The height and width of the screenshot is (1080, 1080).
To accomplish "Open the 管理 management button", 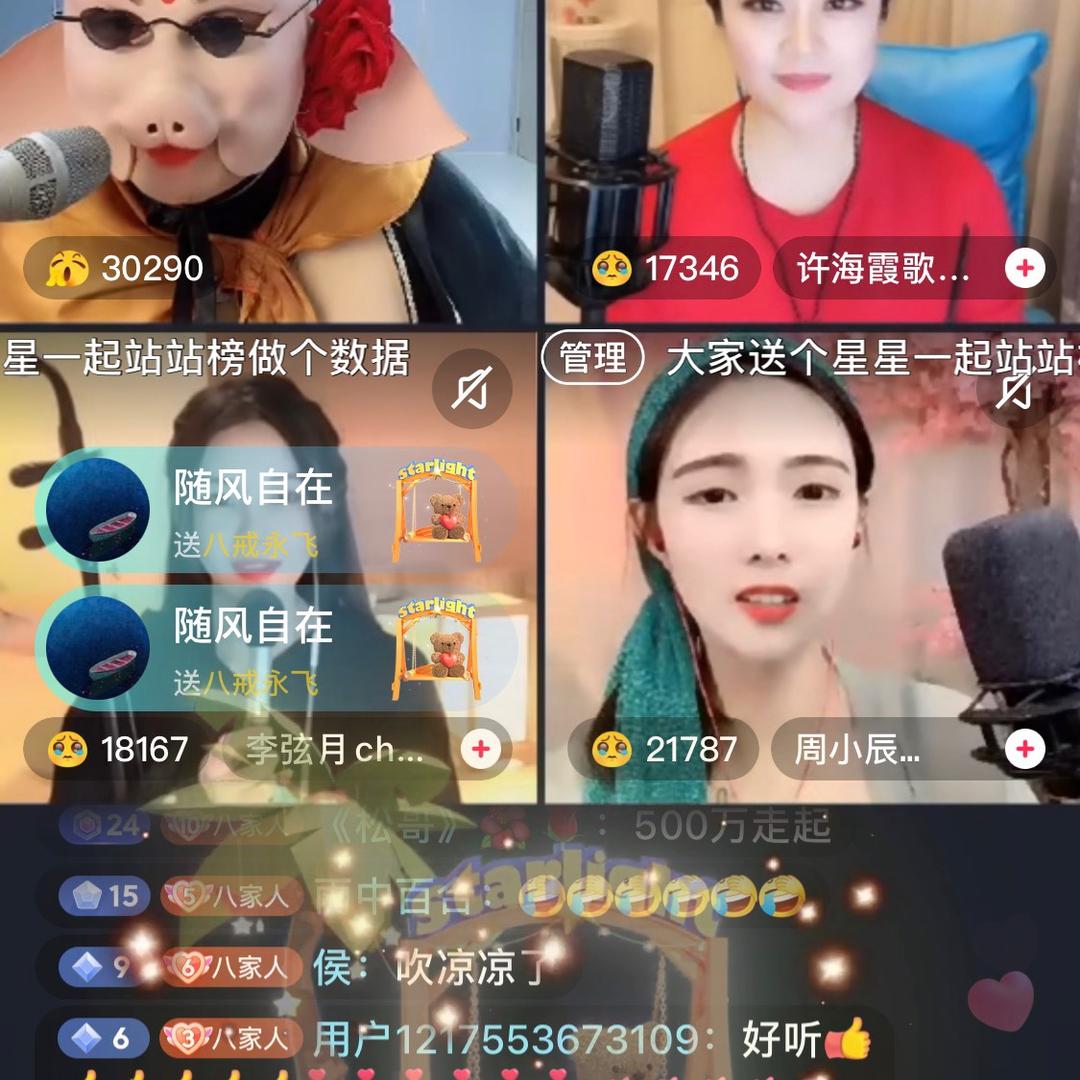I will [x=592, y=358].
